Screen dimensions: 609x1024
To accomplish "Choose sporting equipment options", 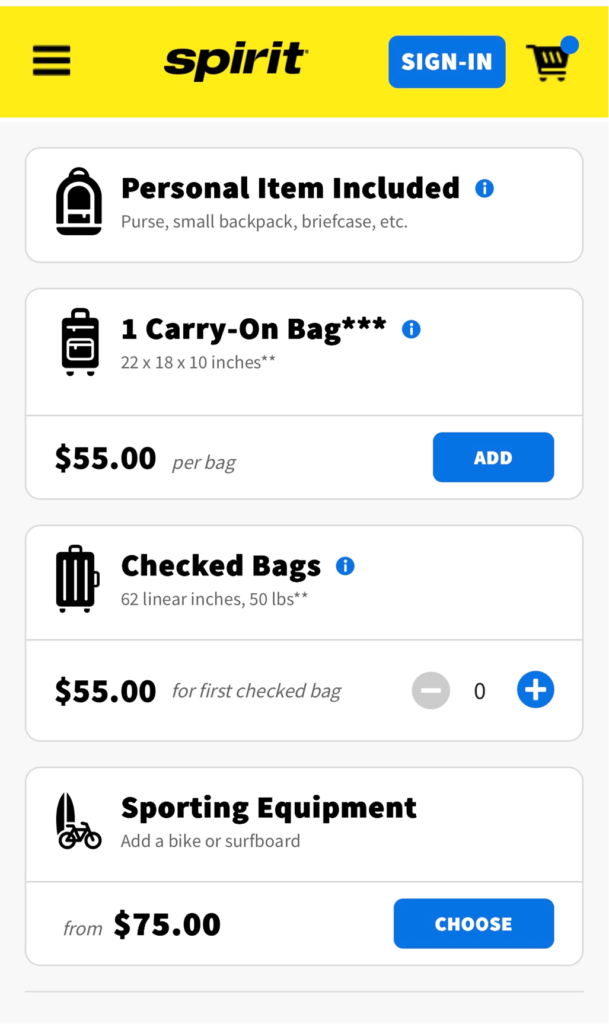I will (x=474, y=923).
